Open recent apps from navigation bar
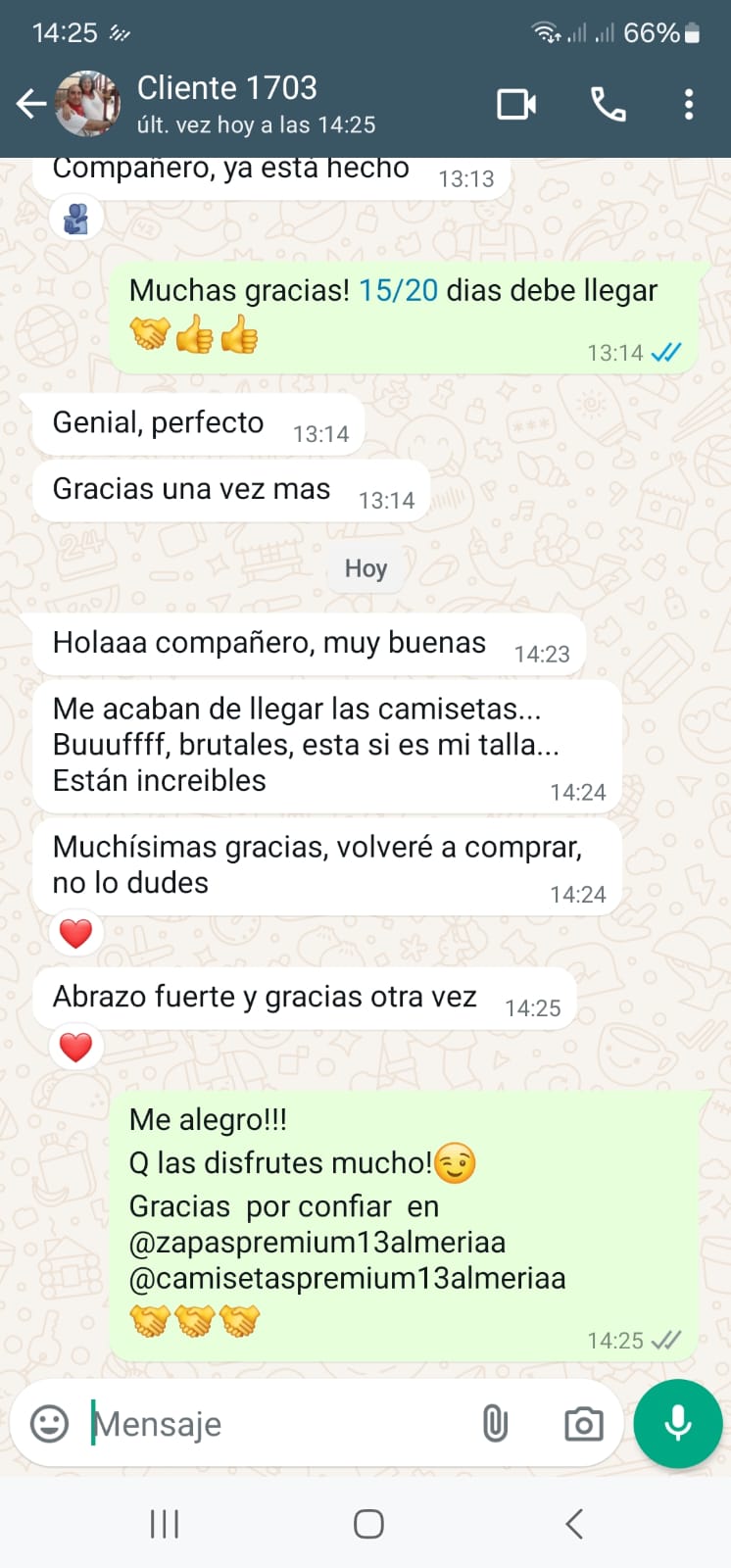Viewport: 731px width, 1568px height. (164, 1524)
